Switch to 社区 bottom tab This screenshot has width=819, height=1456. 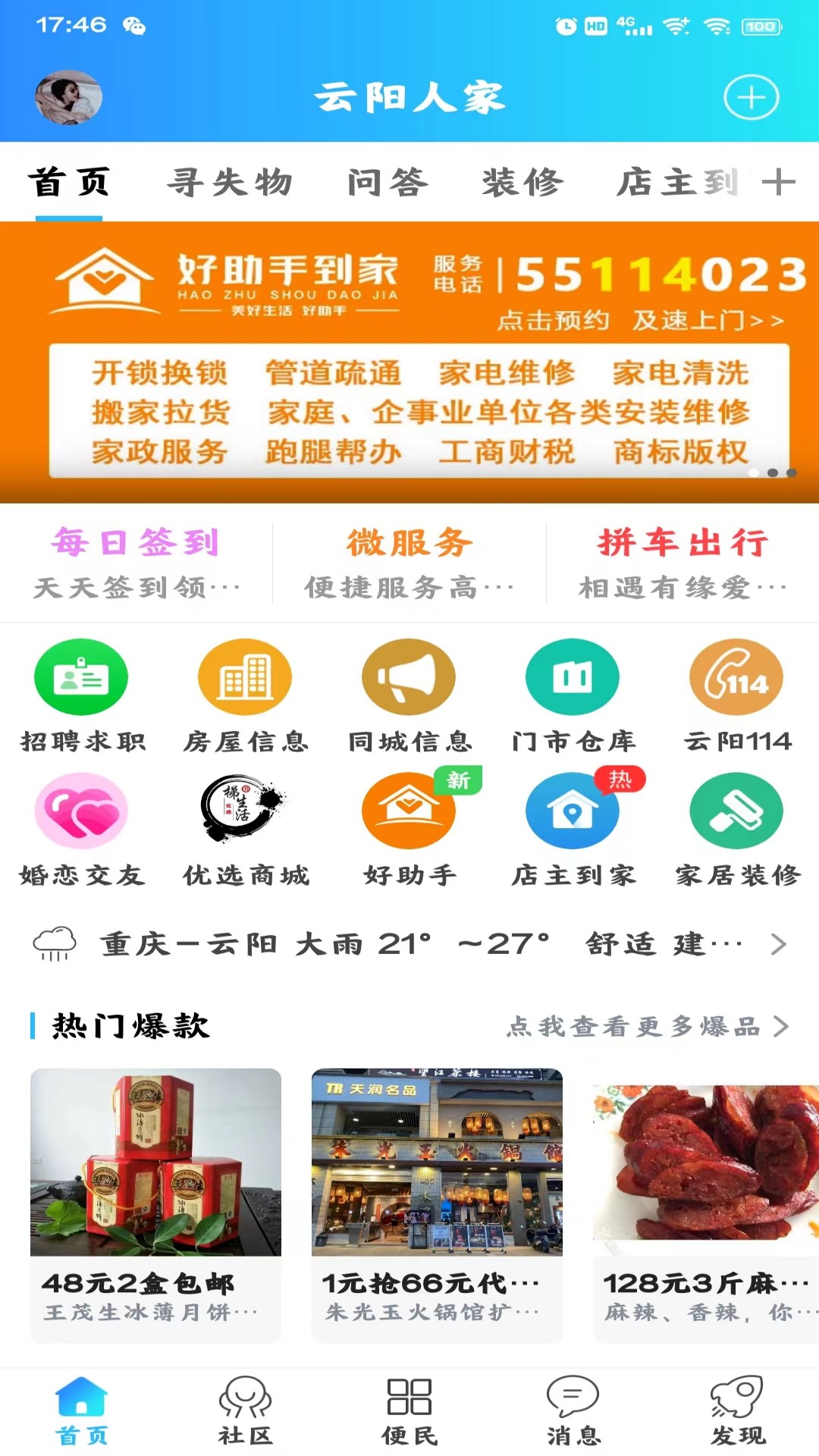(246, 1410)
